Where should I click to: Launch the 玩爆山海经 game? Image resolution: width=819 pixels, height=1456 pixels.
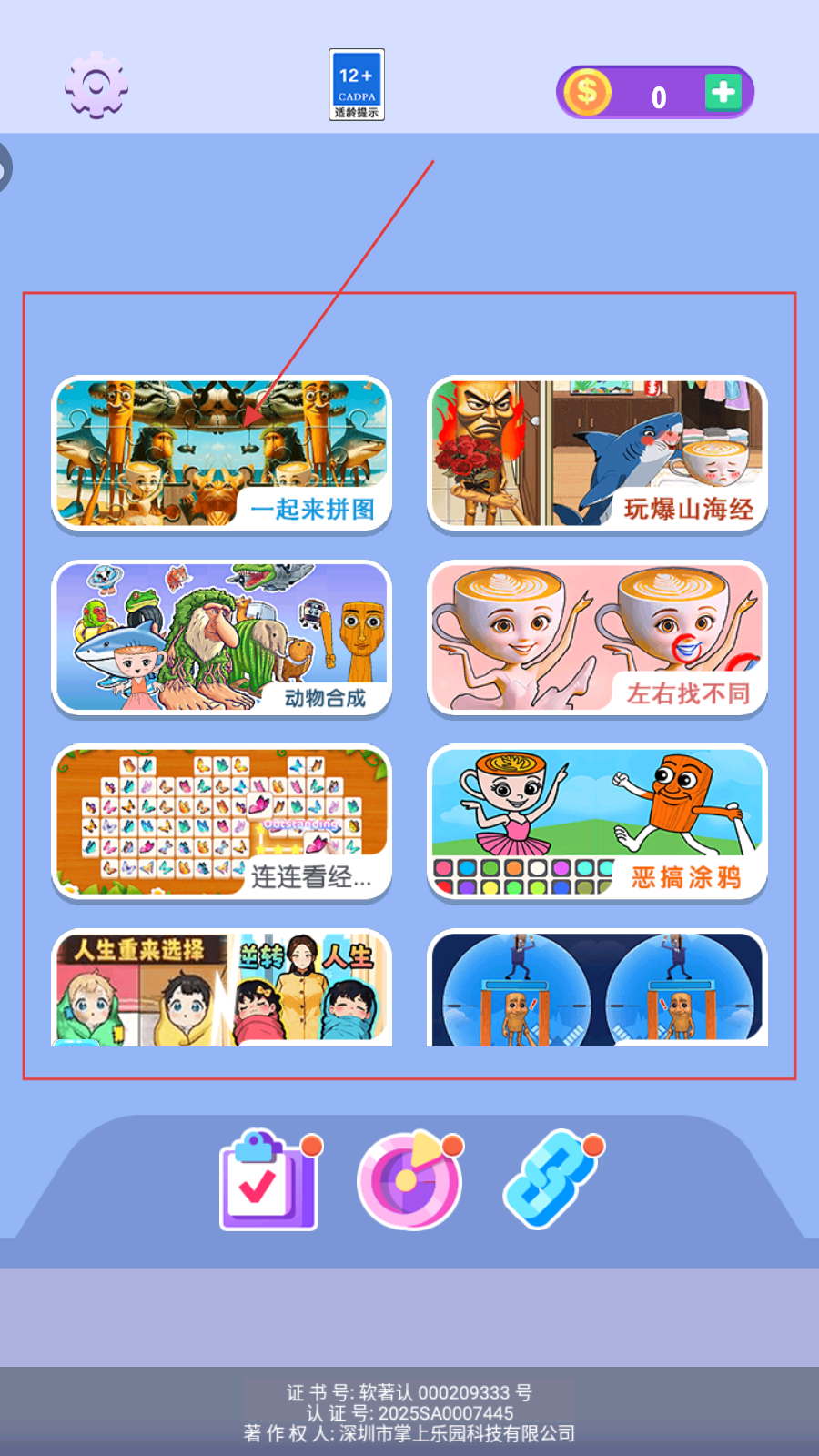click(597, 453)
